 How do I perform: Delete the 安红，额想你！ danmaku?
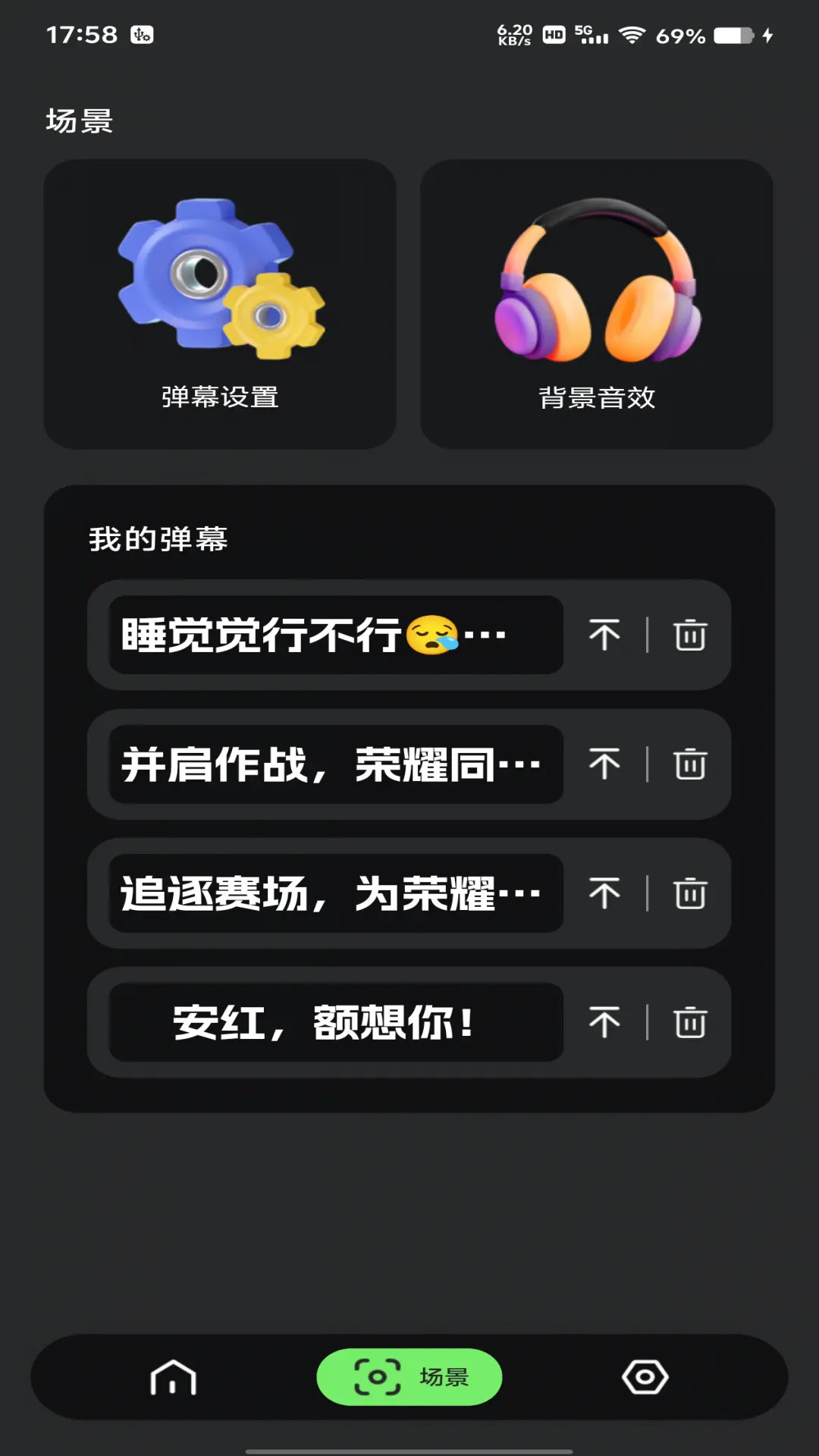click(x=691, y=1023)
